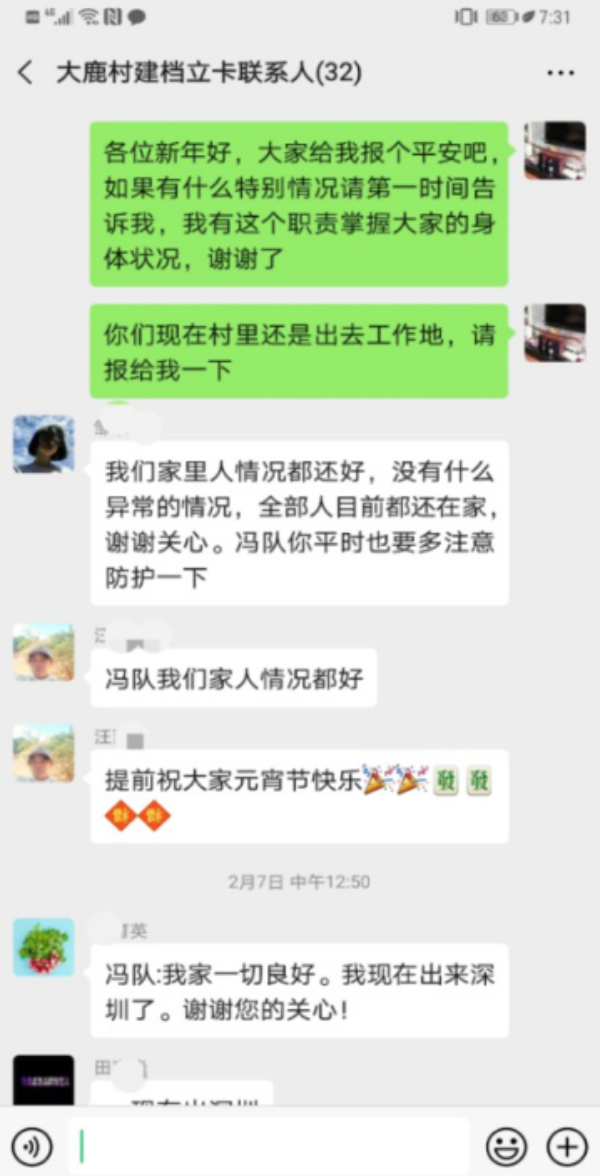
Task: Open my avatar beside 各位新年好 message
Action: [555, 151]
